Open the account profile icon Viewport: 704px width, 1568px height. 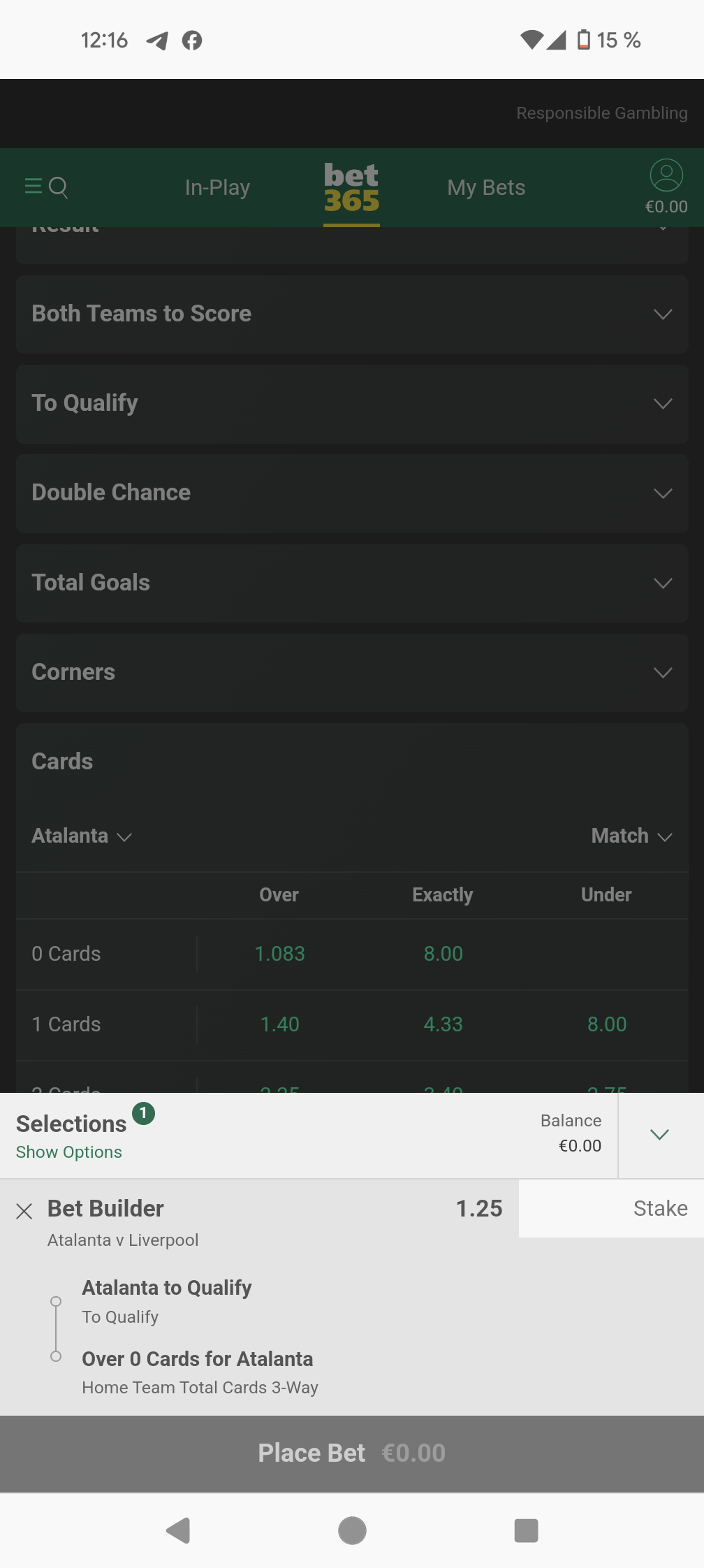pyautogui.click(x=666, y=175)
